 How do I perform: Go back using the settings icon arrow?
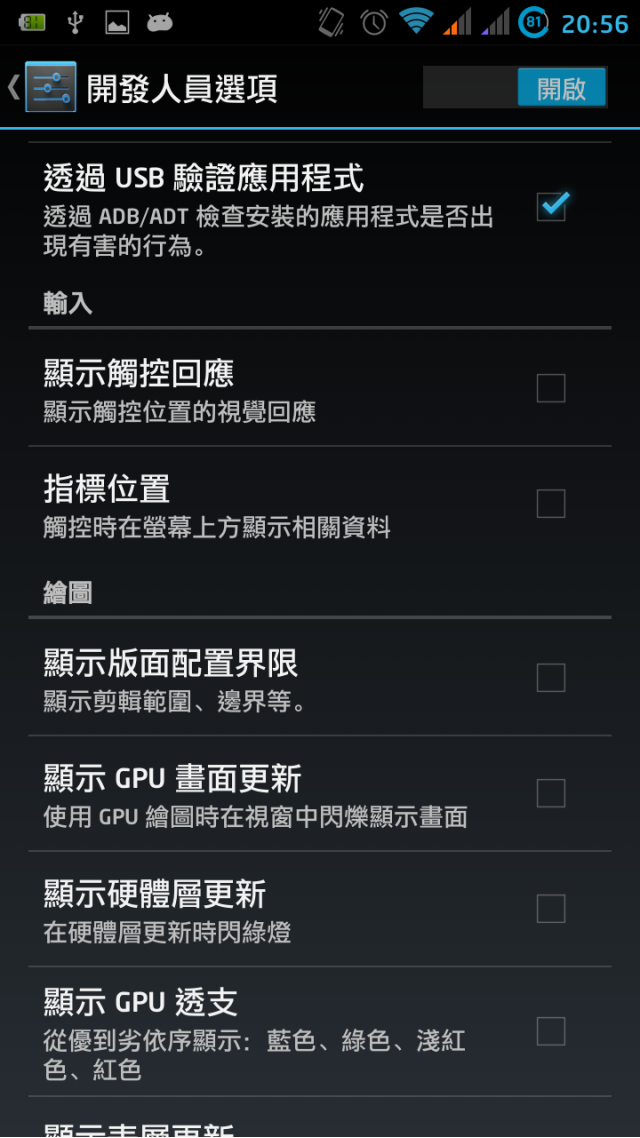coord(41,87)
